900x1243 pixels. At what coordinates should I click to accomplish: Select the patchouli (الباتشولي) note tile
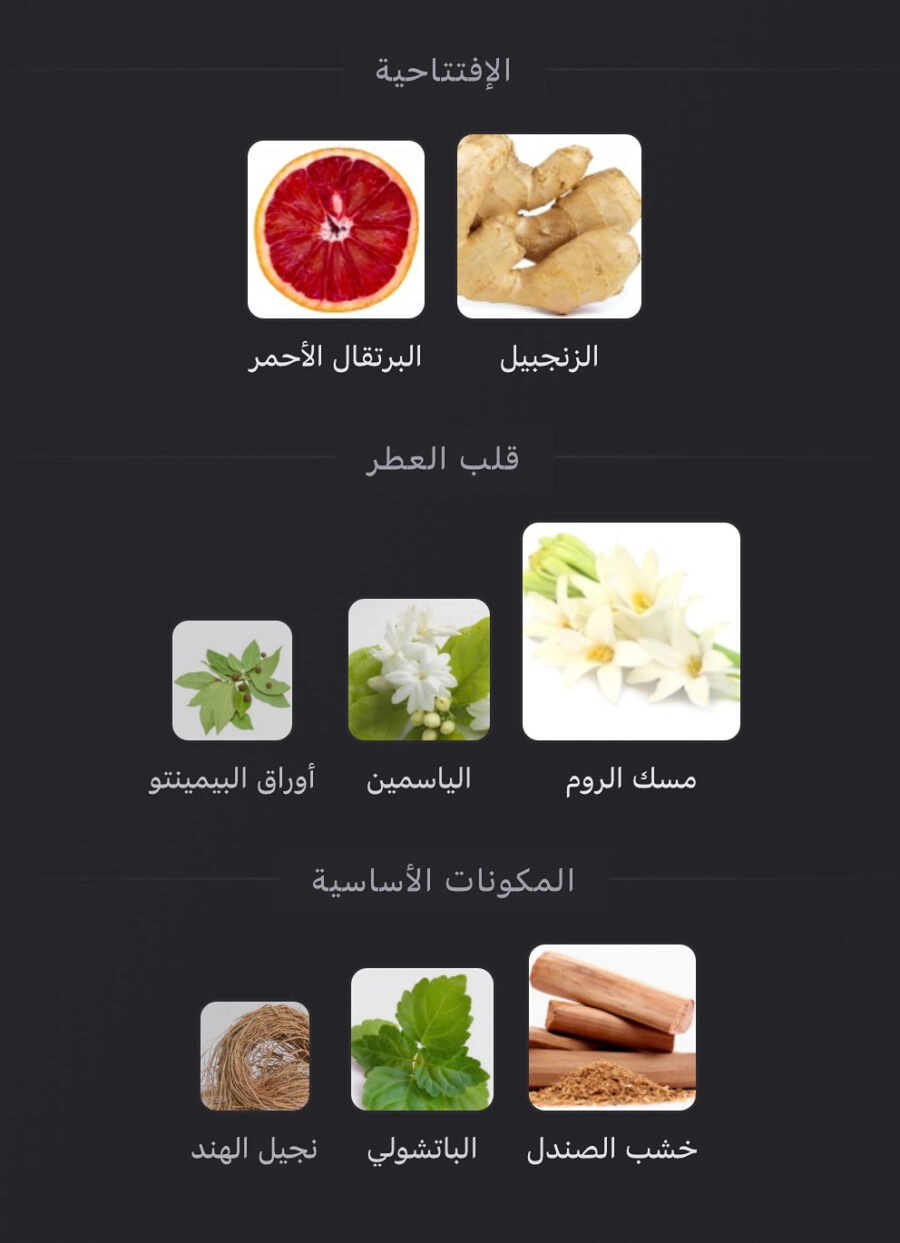(x=422, y=1039)
